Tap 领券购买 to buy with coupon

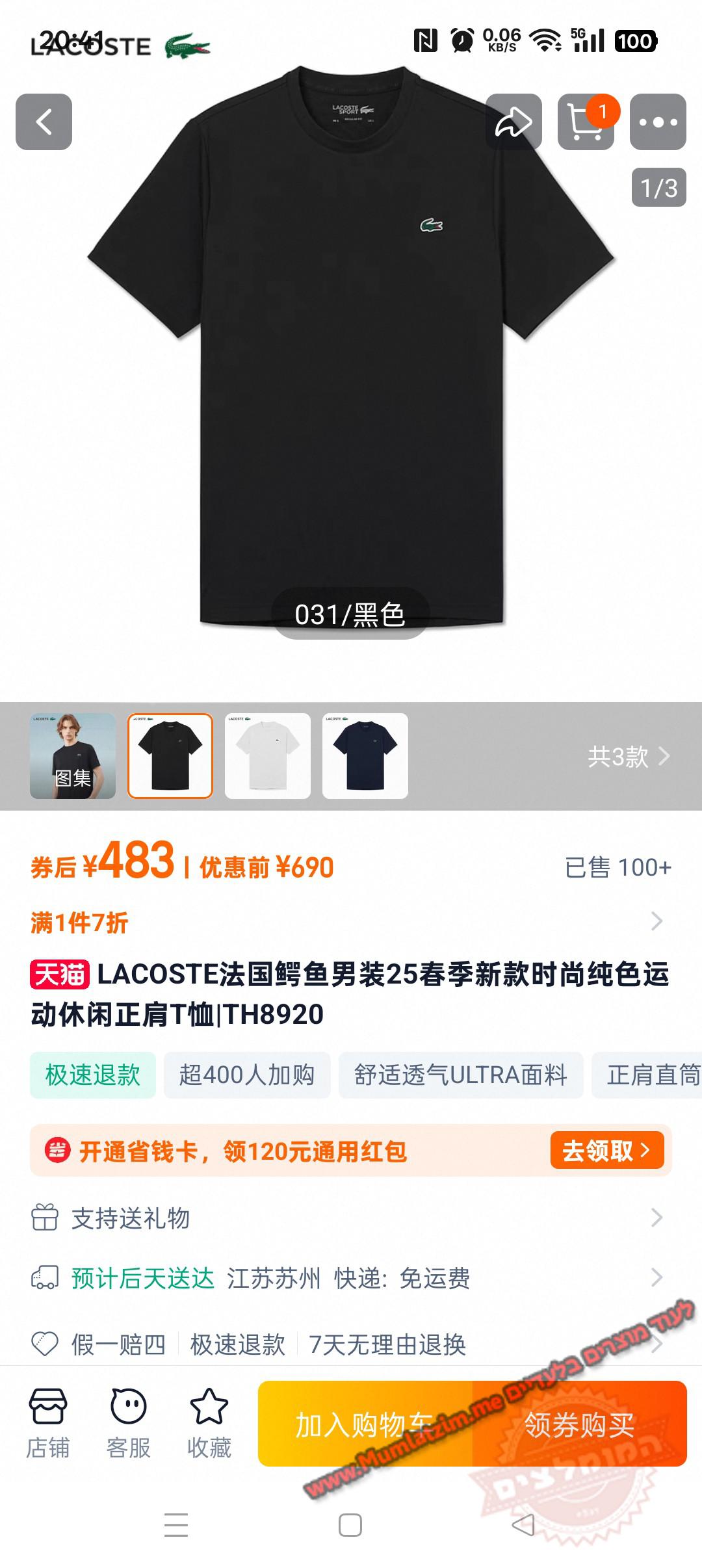click(x=579, y=1424)
